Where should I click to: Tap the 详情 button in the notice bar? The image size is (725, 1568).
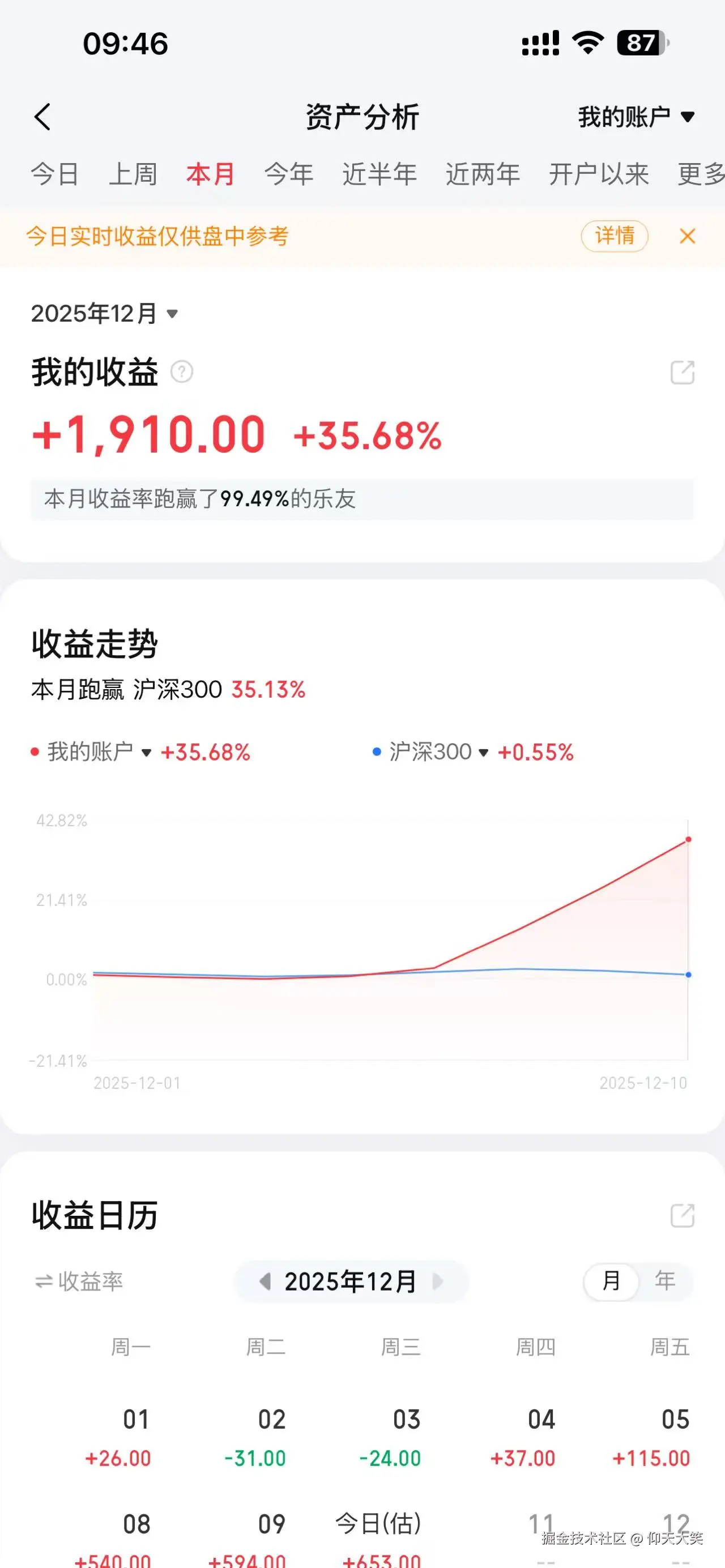pyautogui.click(x=615, y=237)
